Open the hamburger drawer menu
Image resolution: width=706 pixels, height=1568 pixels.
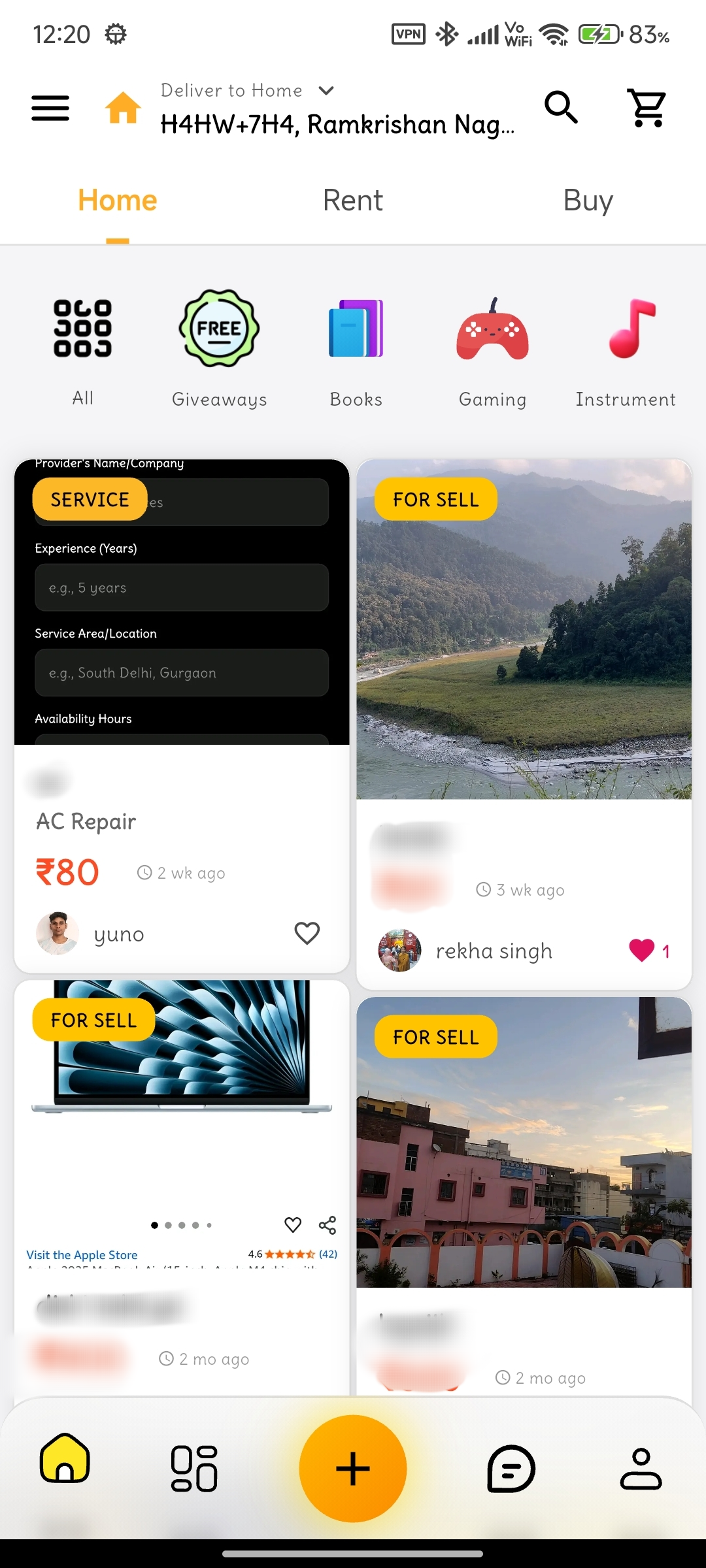(x=50, y=108)
